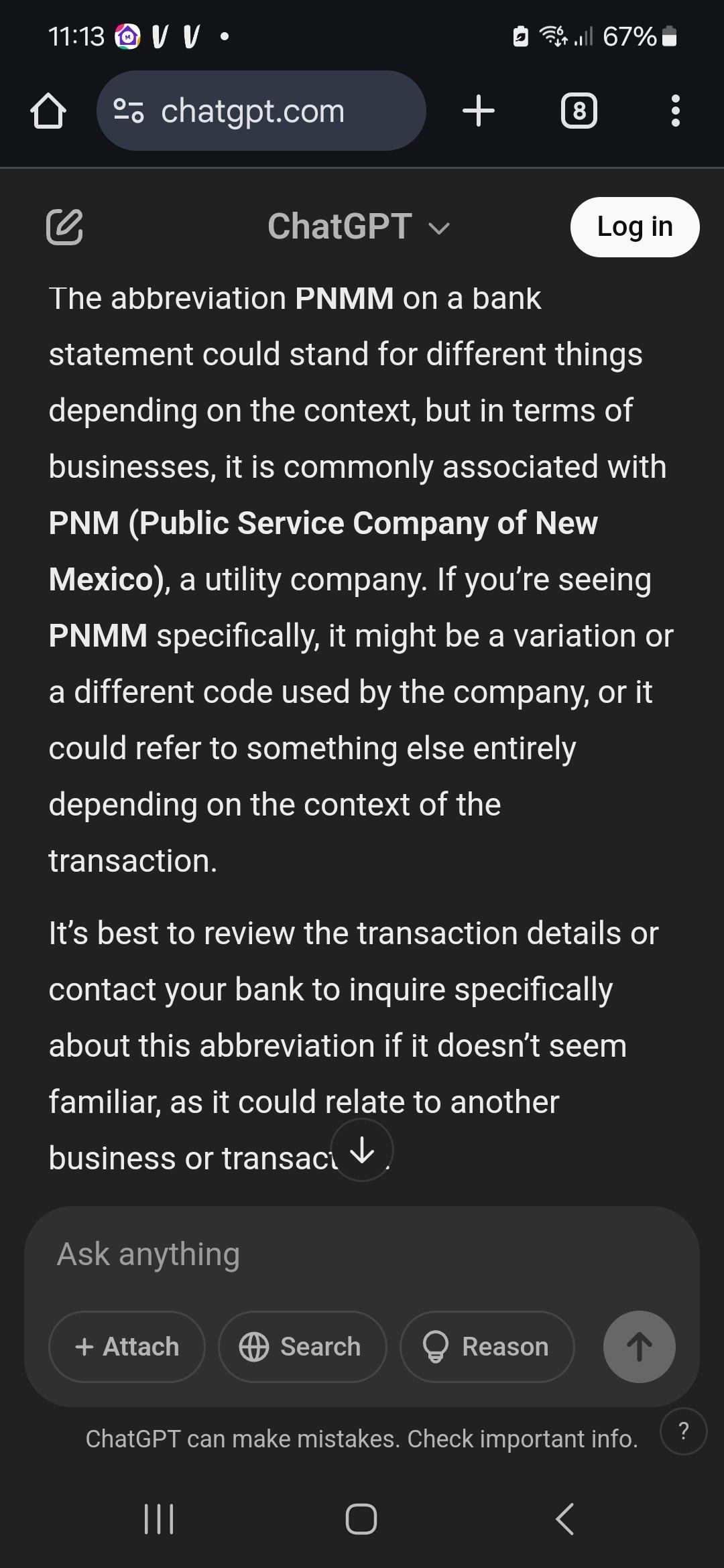The height and width of the screenshot is (1568, 724).
Task: Send the message with the up arrow
Action: coord(639,1347)
